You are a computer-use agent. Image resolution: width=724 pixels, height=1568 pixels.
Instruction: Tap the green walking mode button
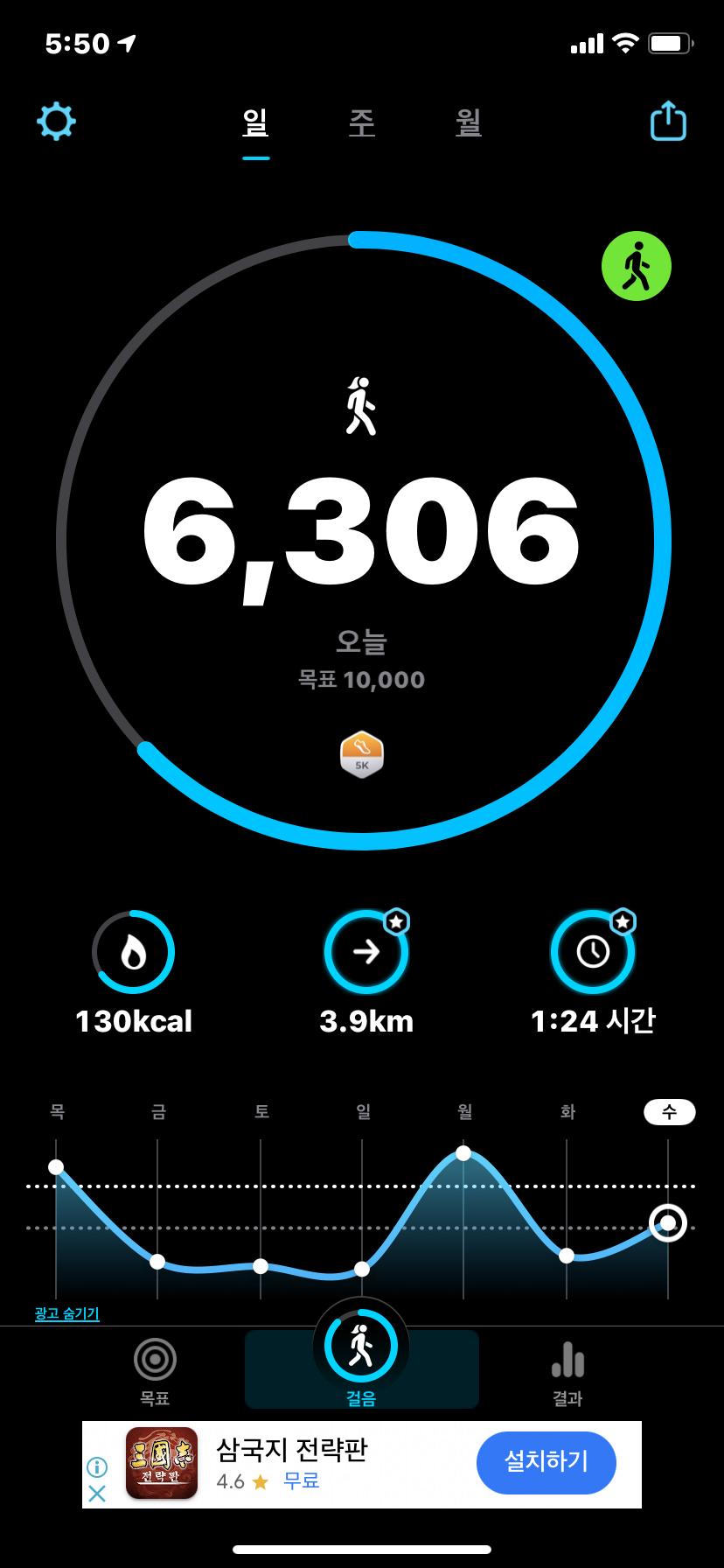tap(636, 266)
